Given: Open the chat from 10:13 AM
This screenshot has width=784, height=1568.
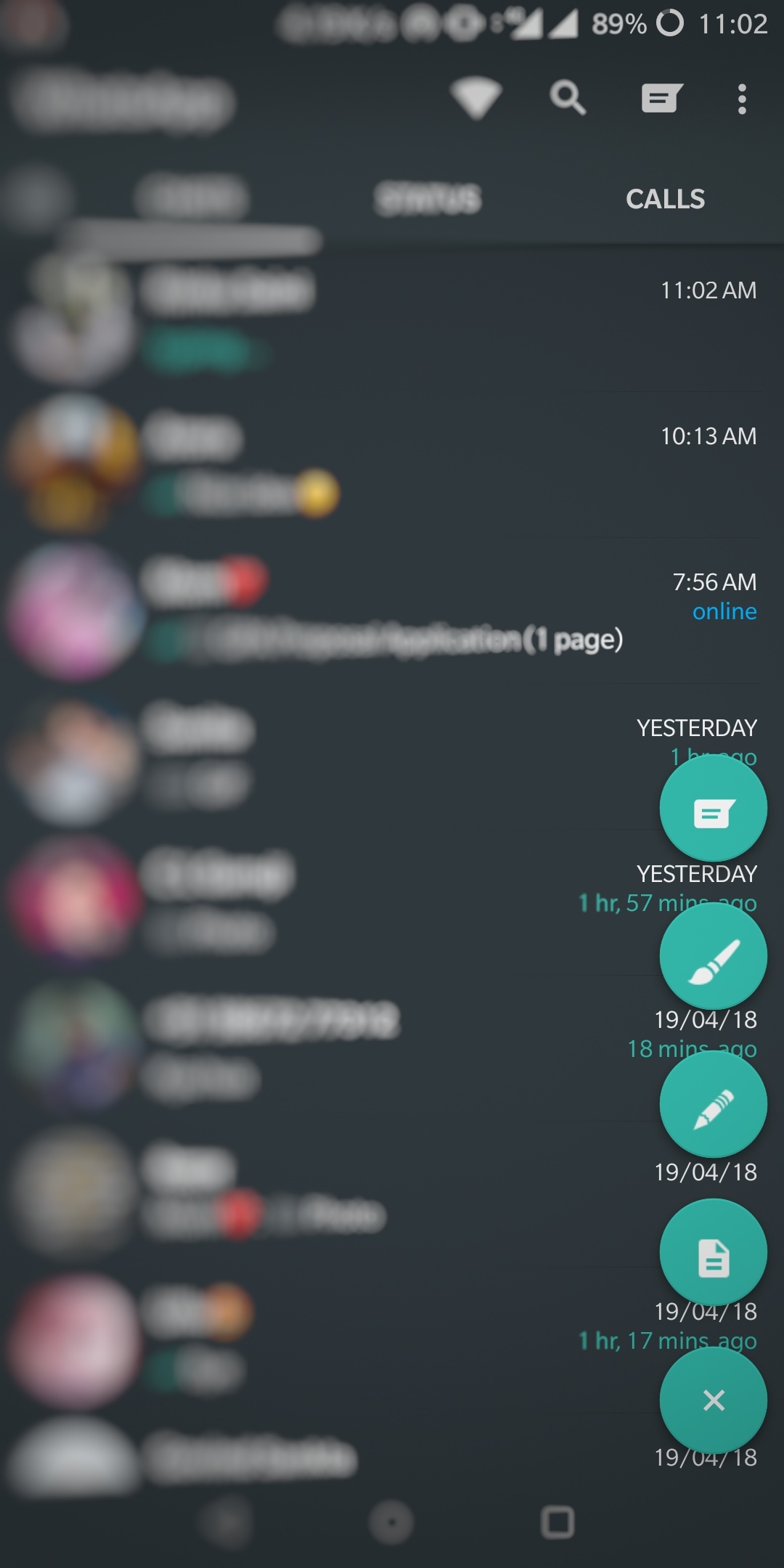Looking at the screenshot, I should [392, 465].
